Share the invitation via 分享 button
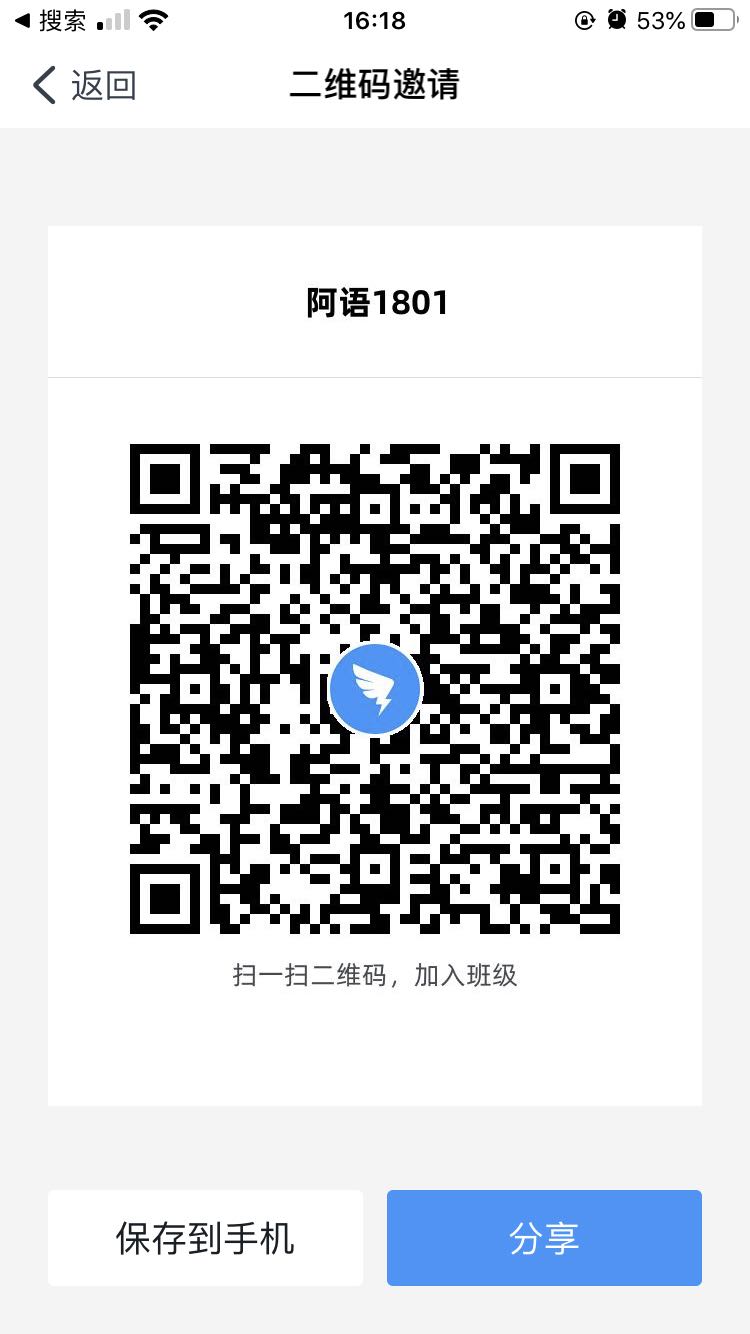Image resolution: width=750 pixels, height=1334 pixels. [x=544, y=1238]
